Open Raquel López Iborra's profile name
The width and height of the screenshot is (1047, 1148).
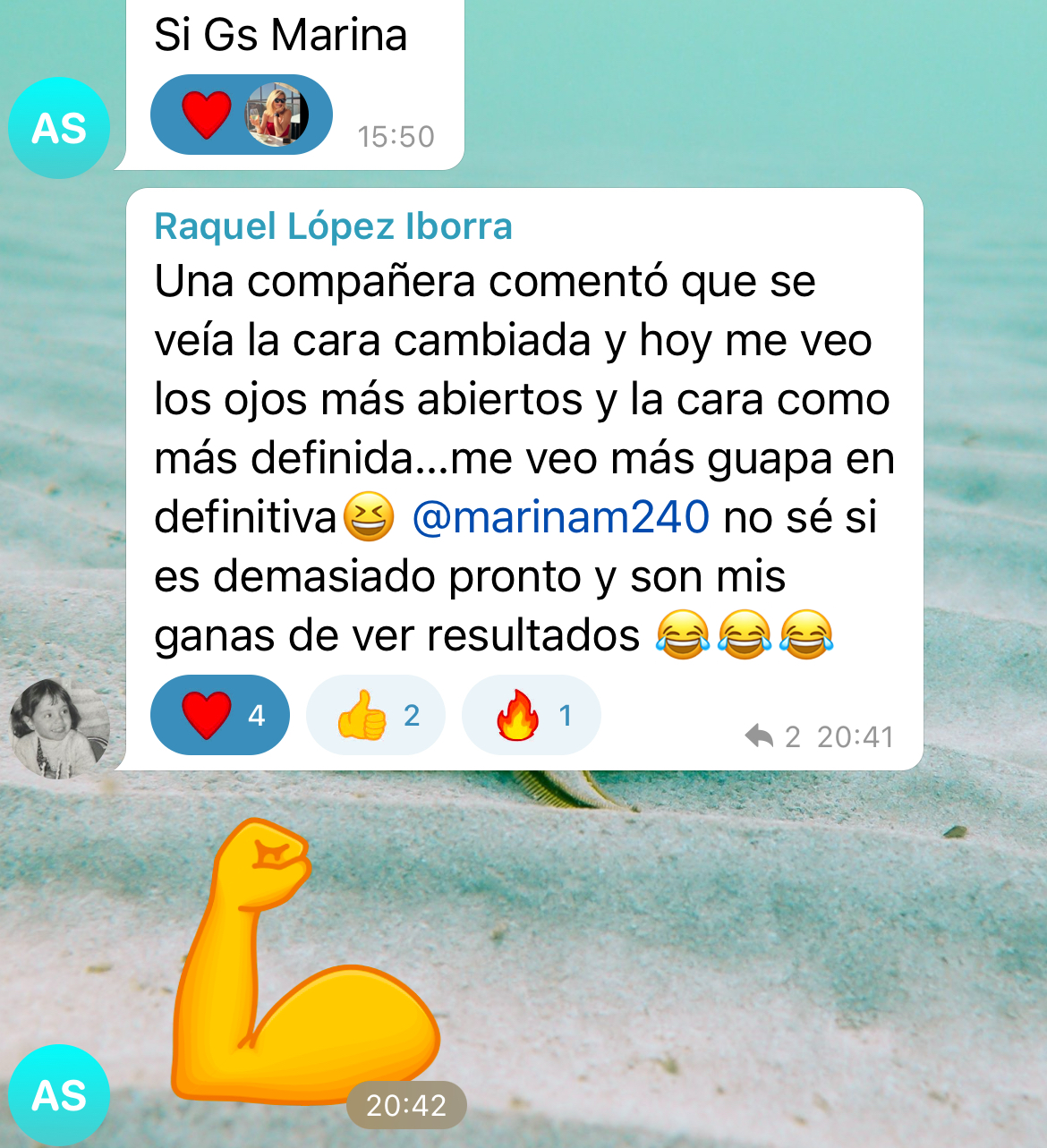pos(333,226)
